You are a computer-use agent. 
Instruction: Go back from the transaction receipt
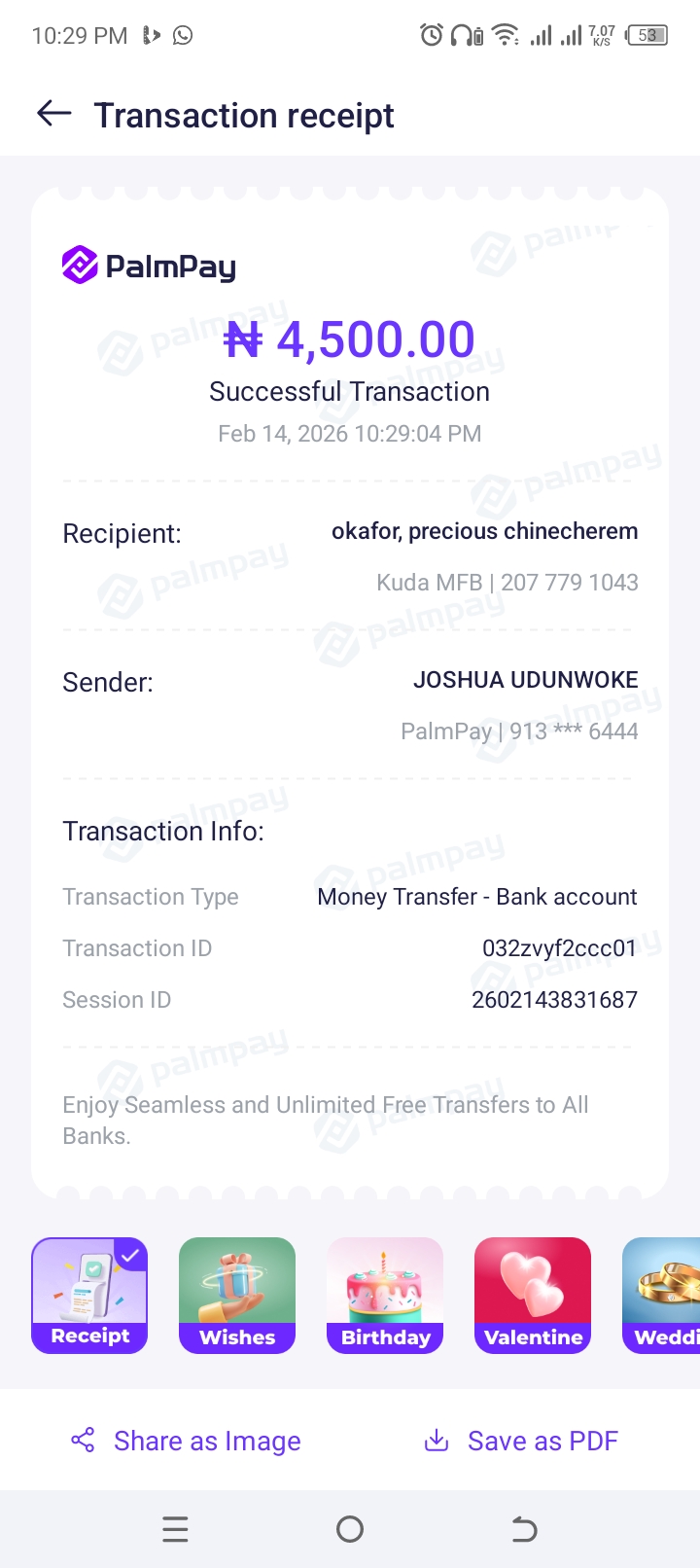coord(54,115)
